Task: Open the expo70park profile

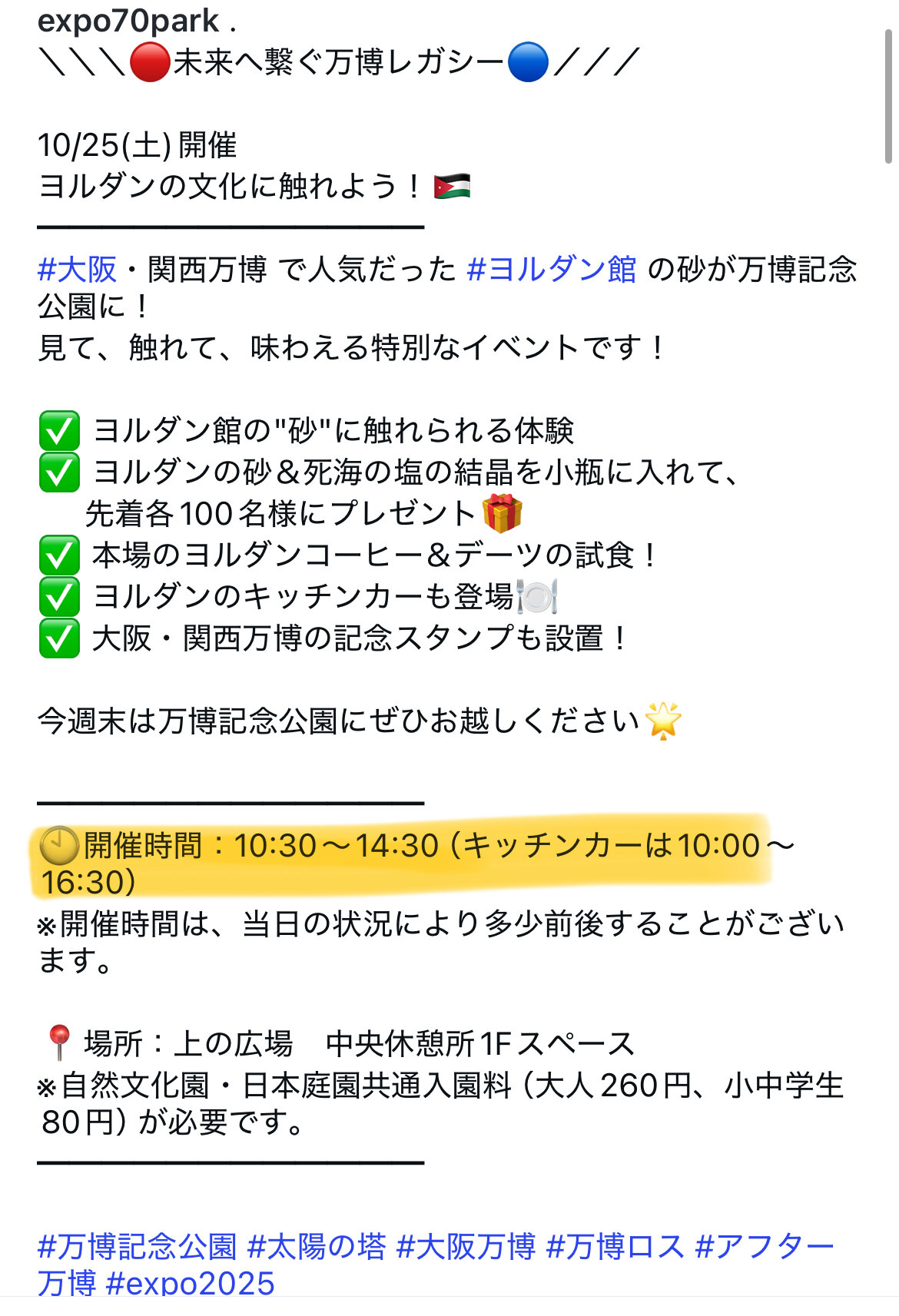Action: pyautogui.click(x=128, y=21)
